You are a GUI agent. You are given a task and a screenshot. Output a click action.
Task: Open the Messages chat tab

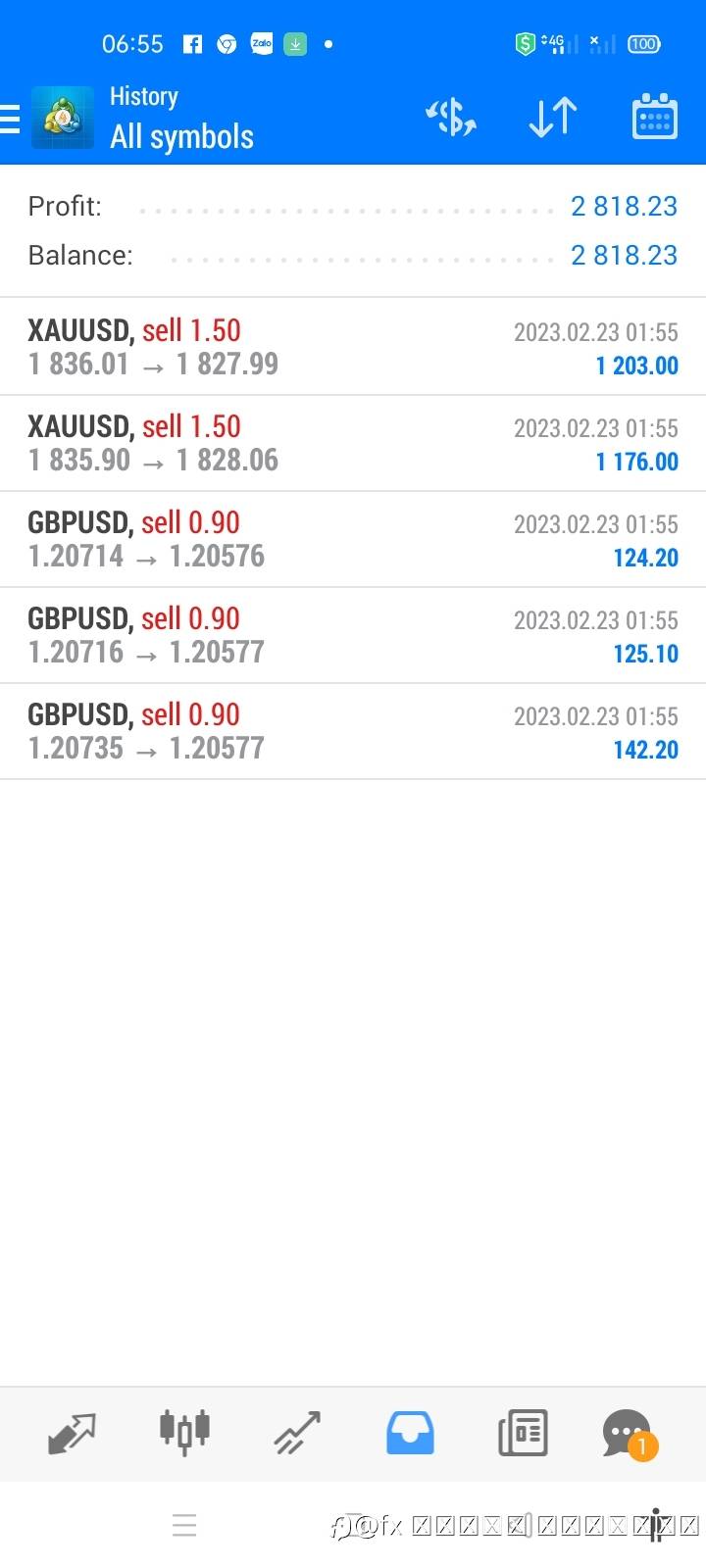point(628,1435)
